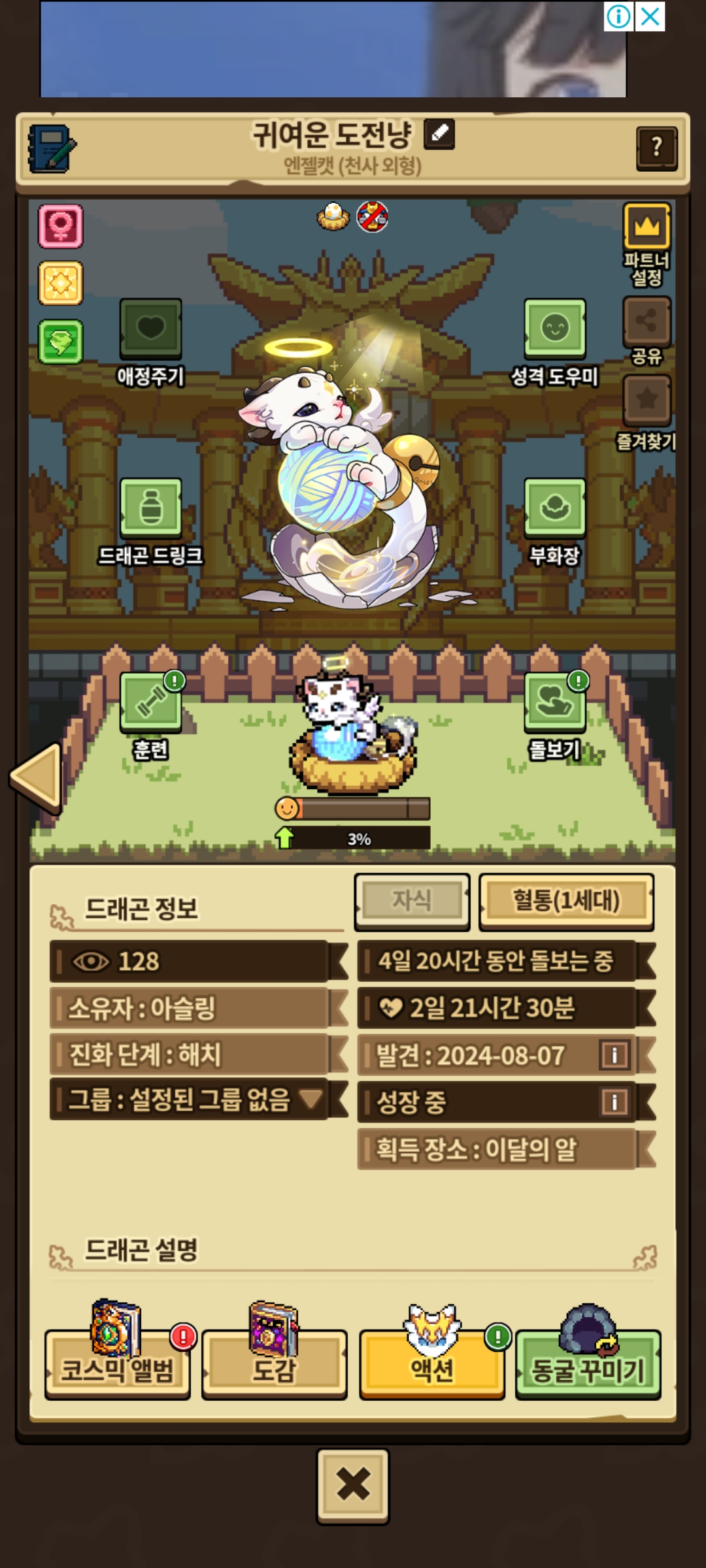Open the 드래곤 드링크 menu

click(150, 508)
